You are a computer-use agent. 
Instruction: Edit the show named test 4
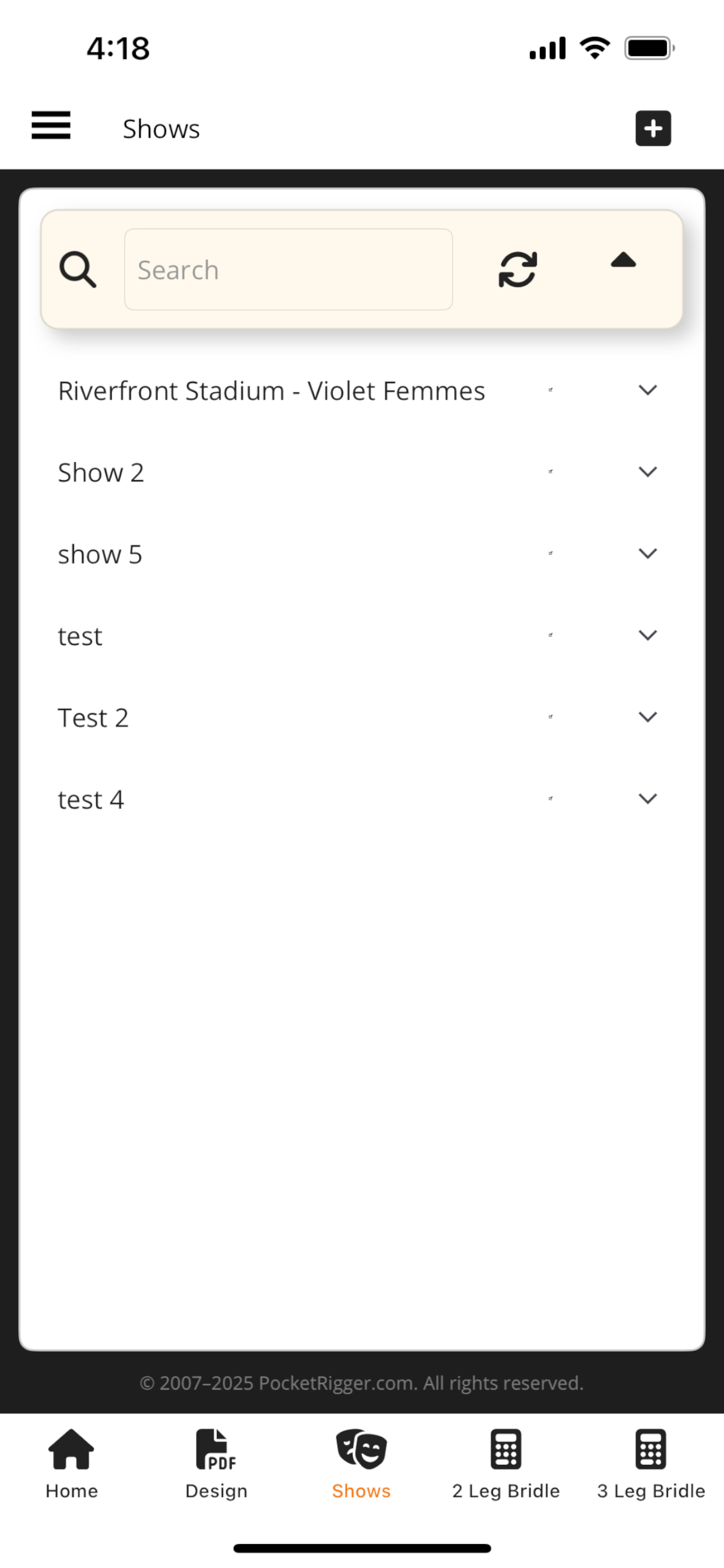[x=551, y=798]
